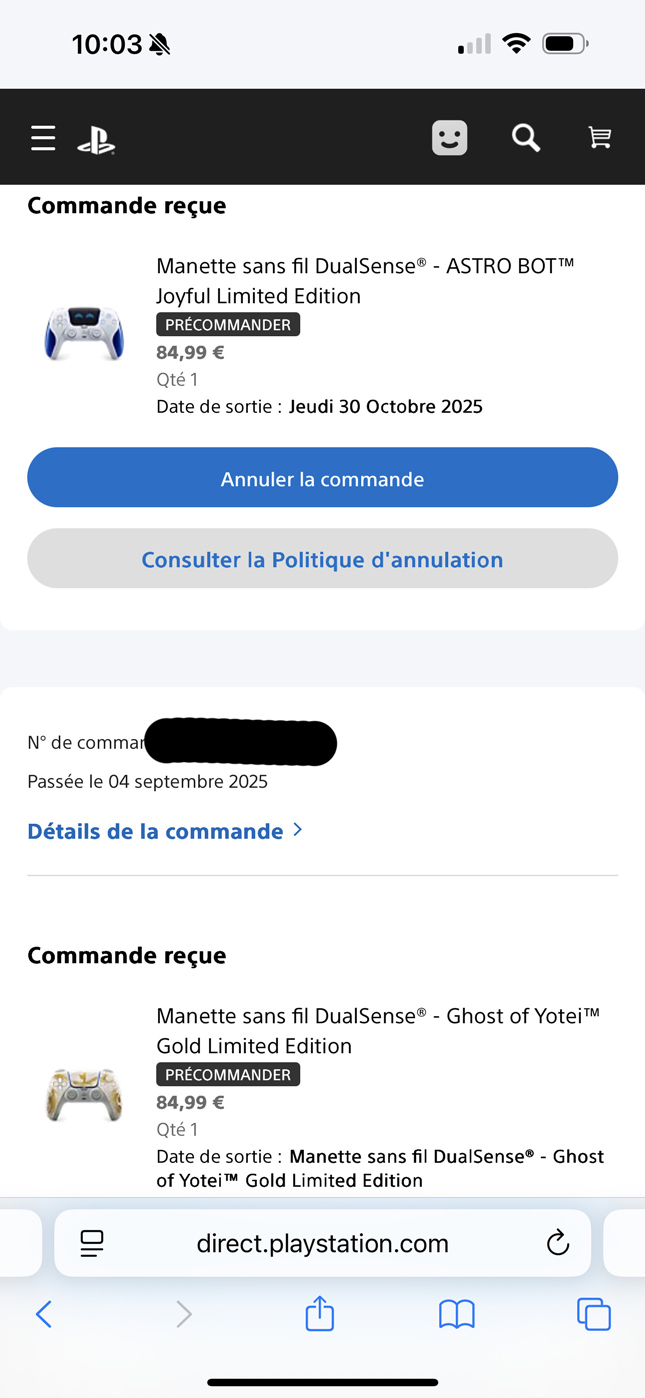This screenshot has width=645, height=1398.
Task: Tap Annuler la commande button
Action: click(322, 478)
